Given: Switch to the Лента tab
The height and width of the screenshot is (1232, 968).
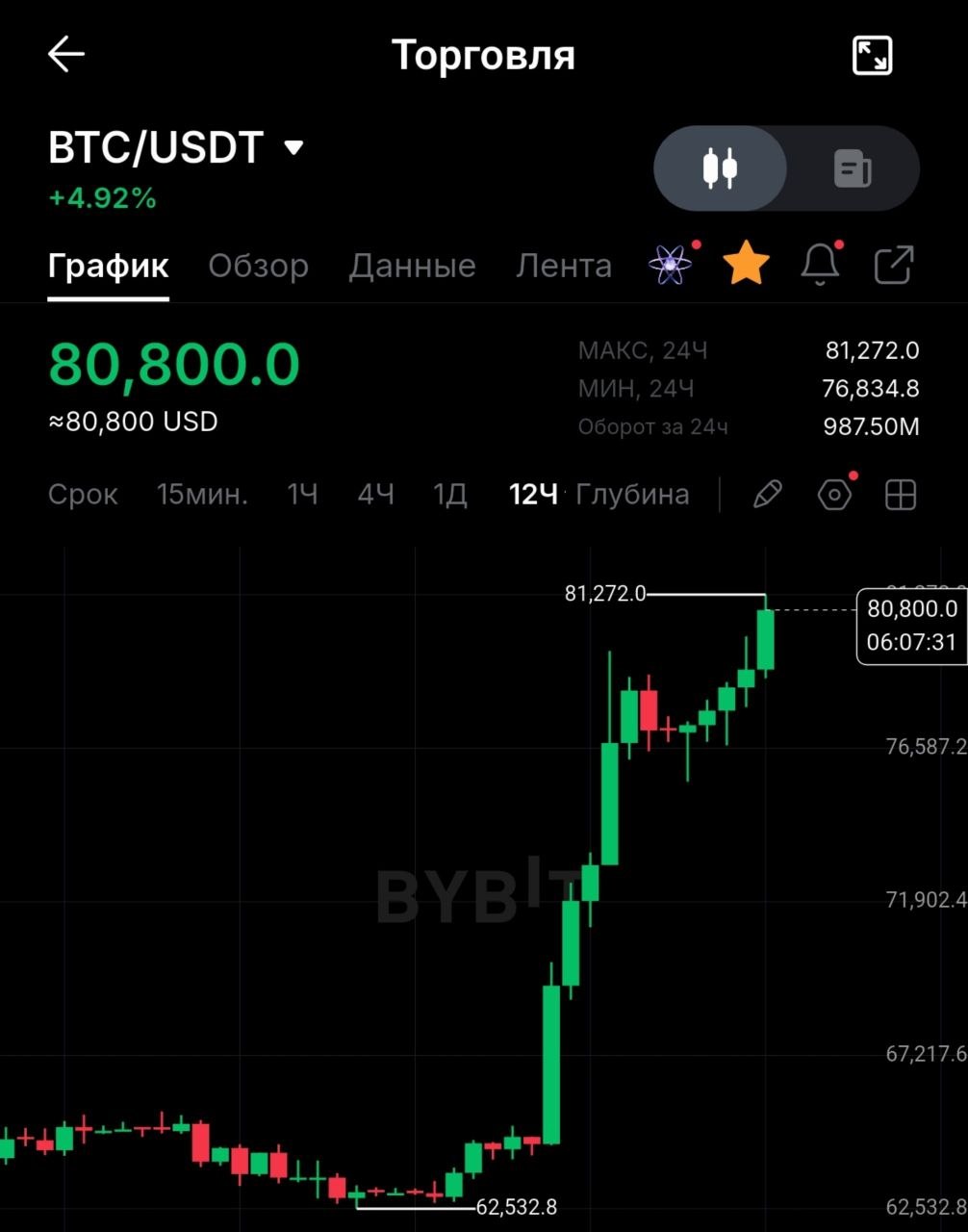Looking at the screenshot, I should pos(564,266).
